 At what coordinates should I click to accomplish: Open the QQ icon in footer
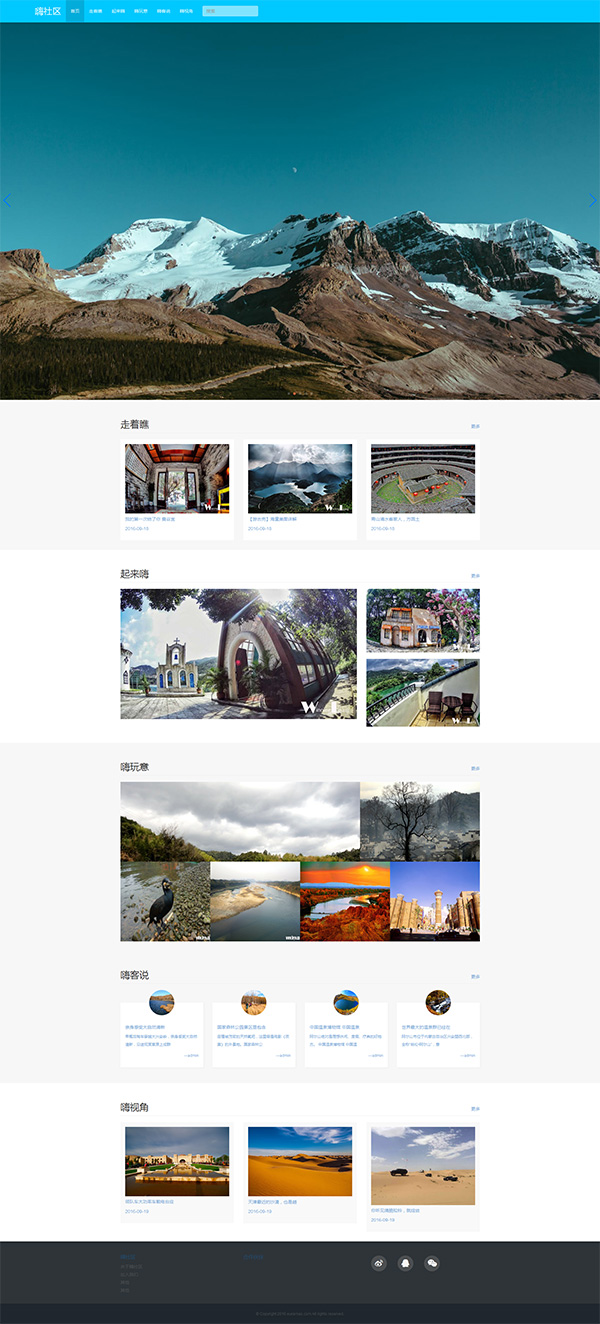tap(405, 1264)
